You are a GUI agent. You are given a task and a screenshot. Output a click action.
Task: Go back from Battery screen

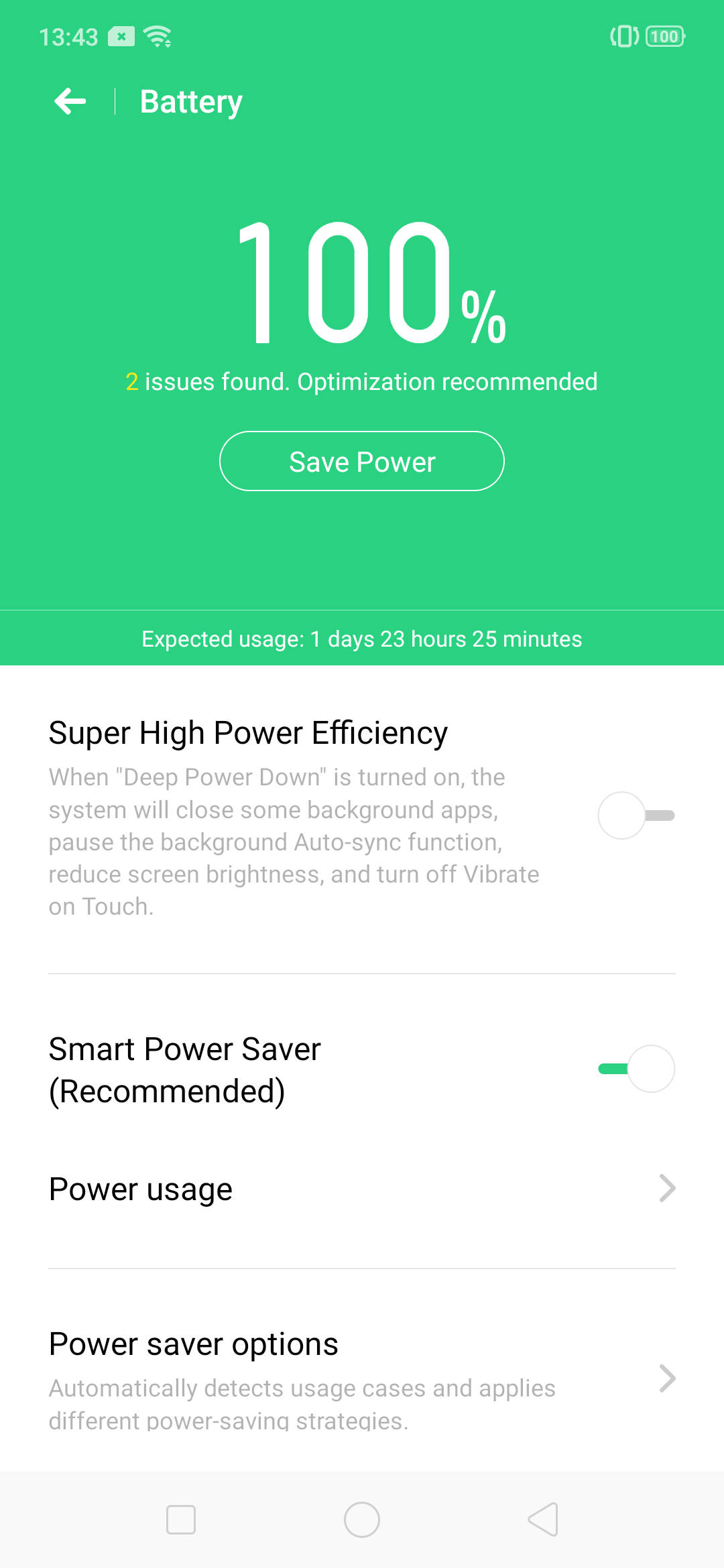70,102
